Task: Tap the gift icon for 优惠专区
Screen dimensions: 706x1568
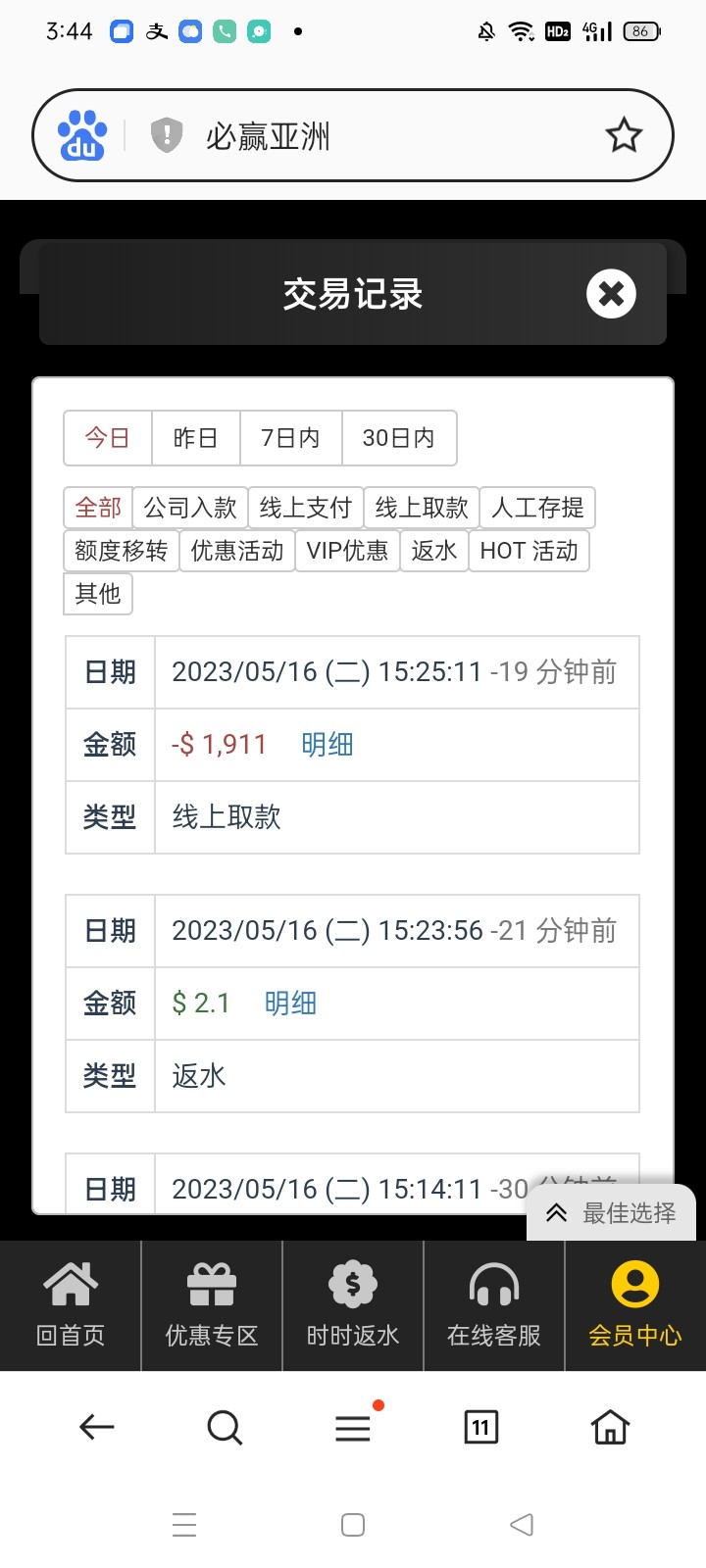Action: click(x=211, y=1284)
